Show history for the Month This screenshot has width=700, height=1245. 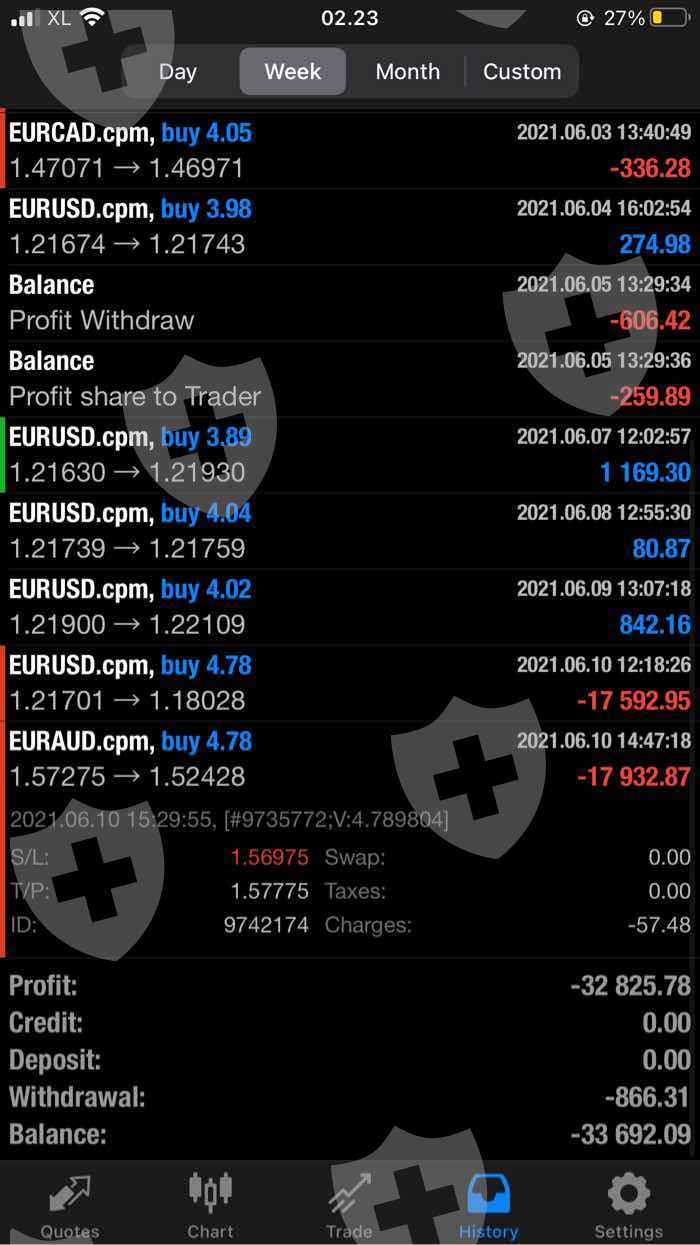[x=407, y=72]
